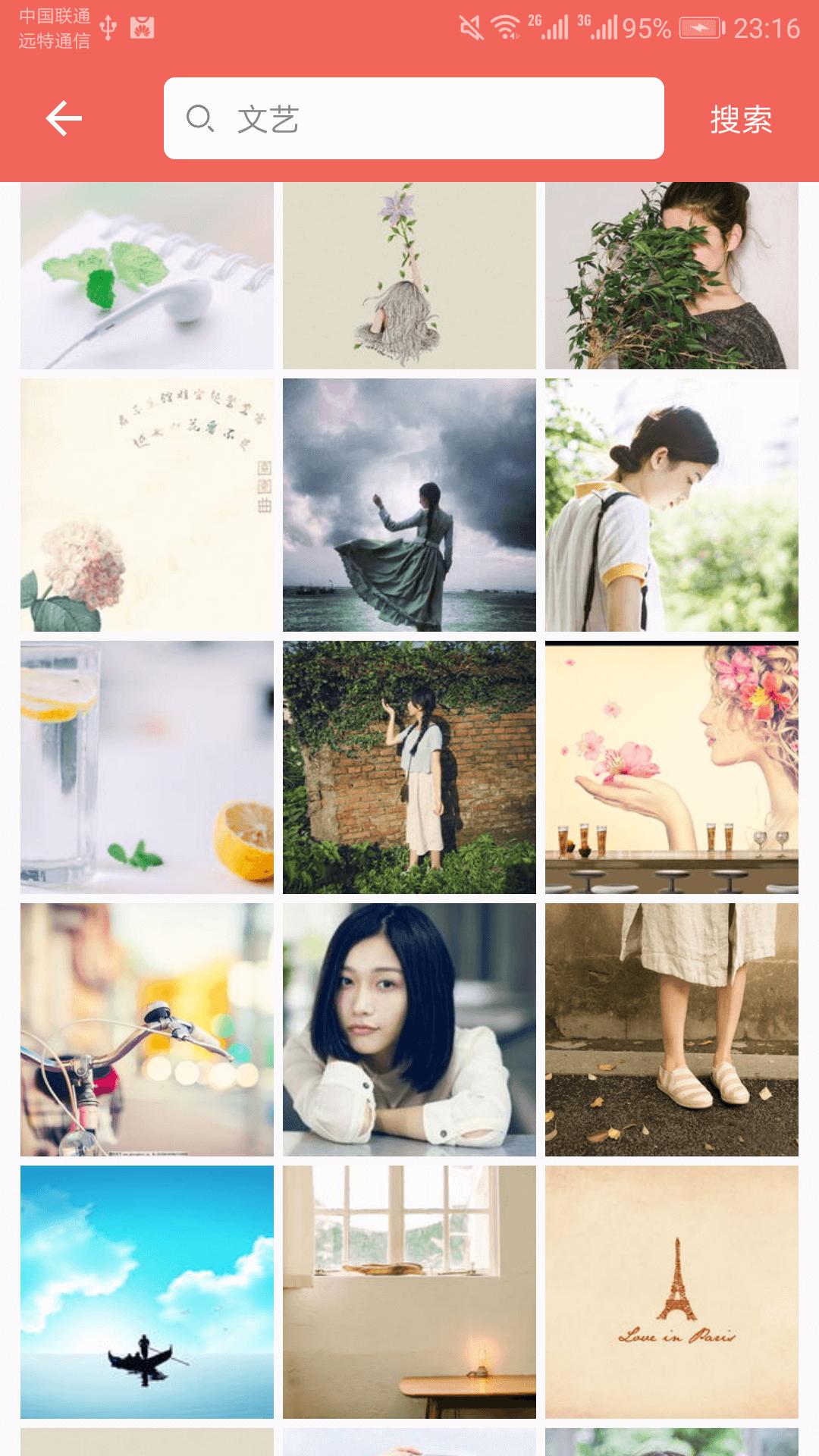Select the striped shoes on pavement photo
Screen dimensions: 819x1456
click(671, 1030)
